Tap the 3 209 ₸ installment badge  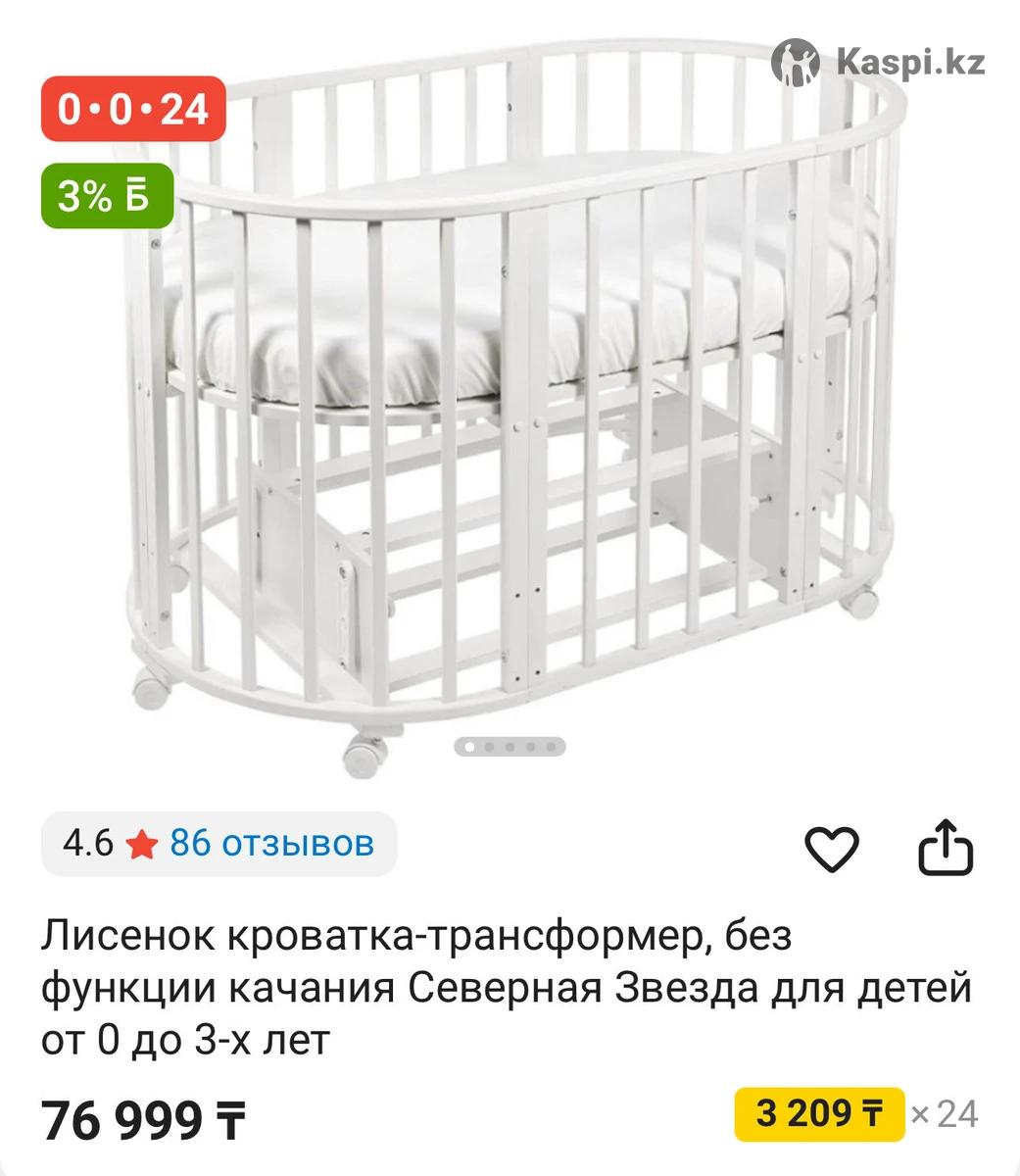(x=818, y=1113)
